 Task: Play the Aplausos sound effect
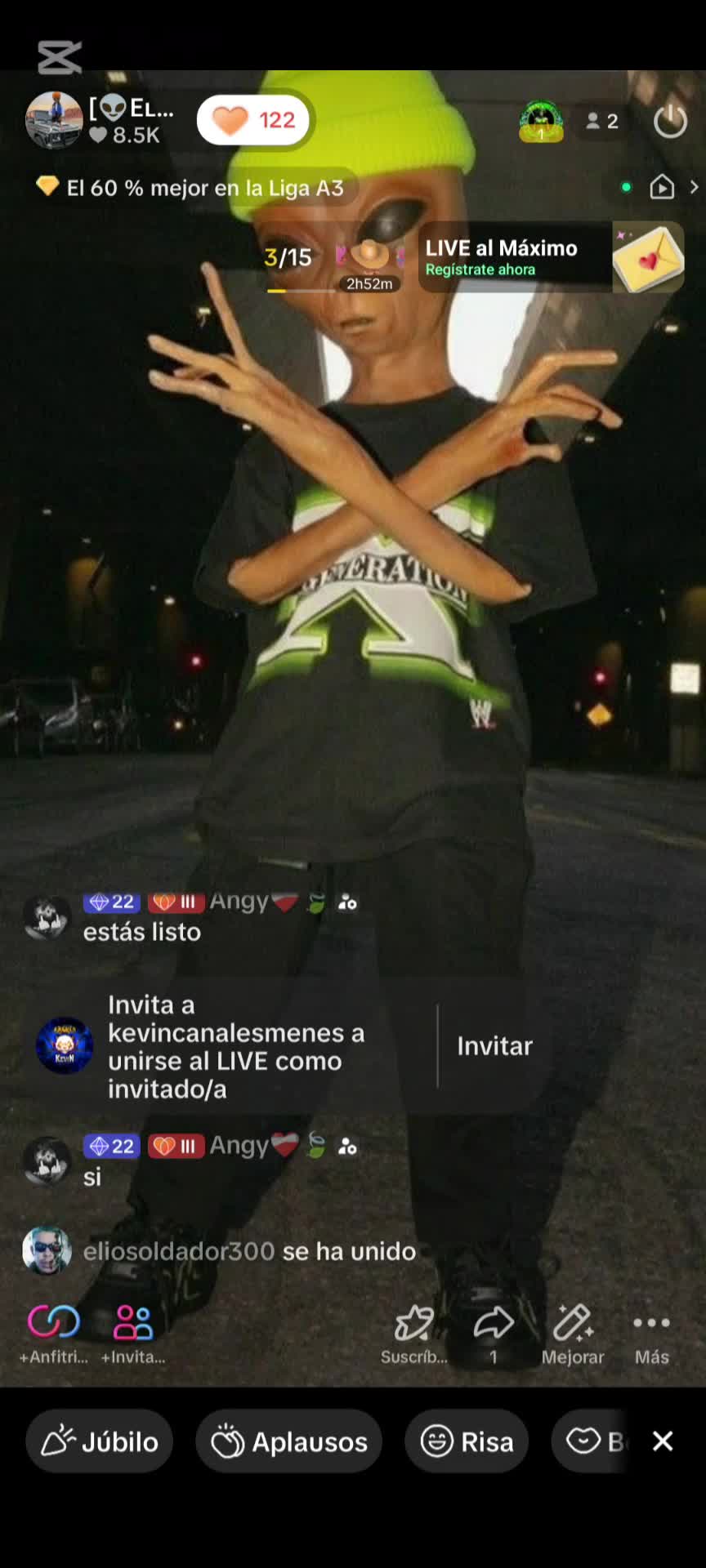[289, 1441]
